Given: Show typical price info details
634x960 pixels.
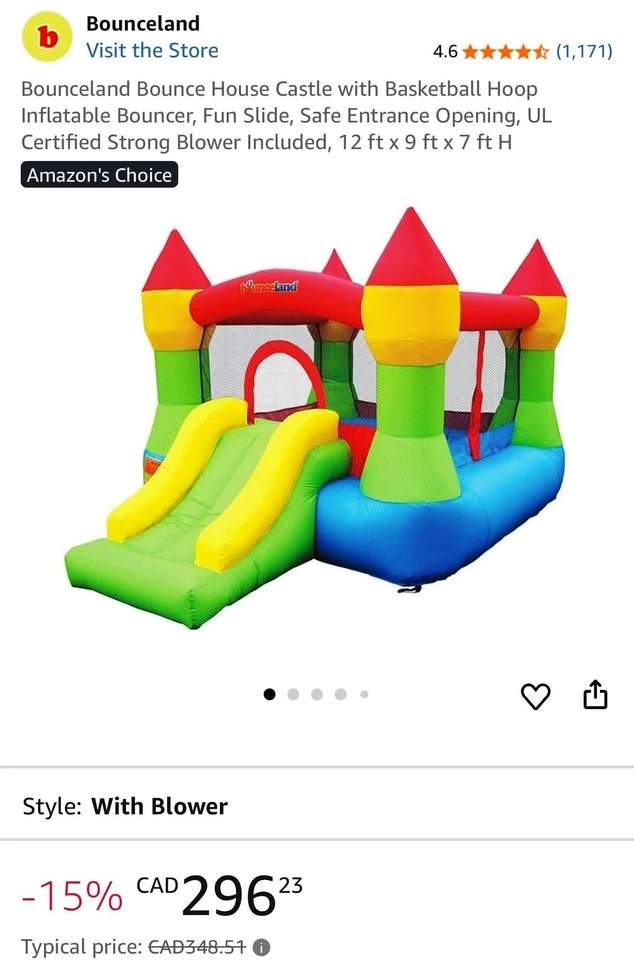Looking at the screenshot, I should (x=261, y=947).
